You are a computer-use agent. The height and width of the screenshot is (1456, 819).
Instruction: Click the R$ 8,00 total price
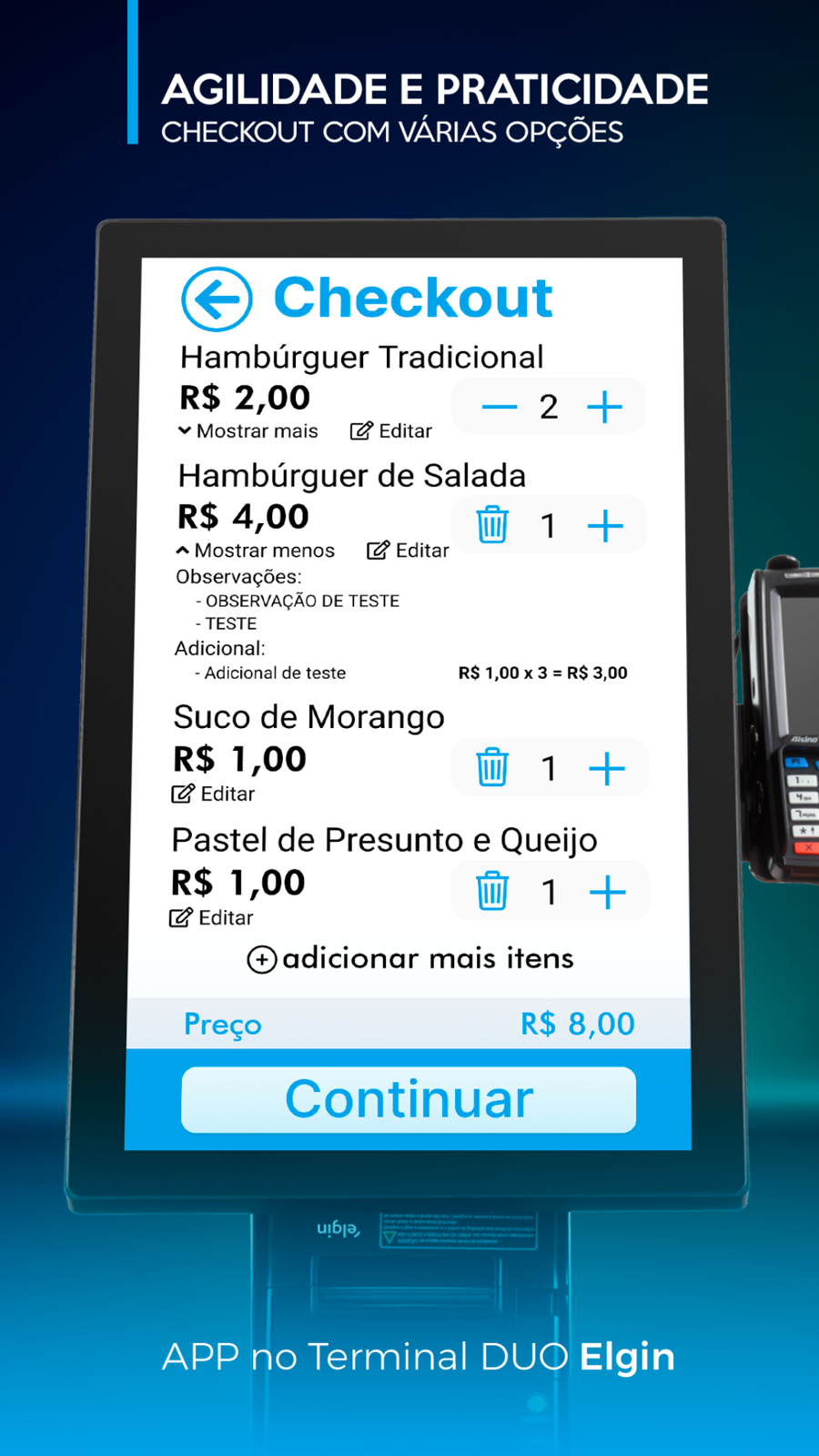(x=577, y=1023)
